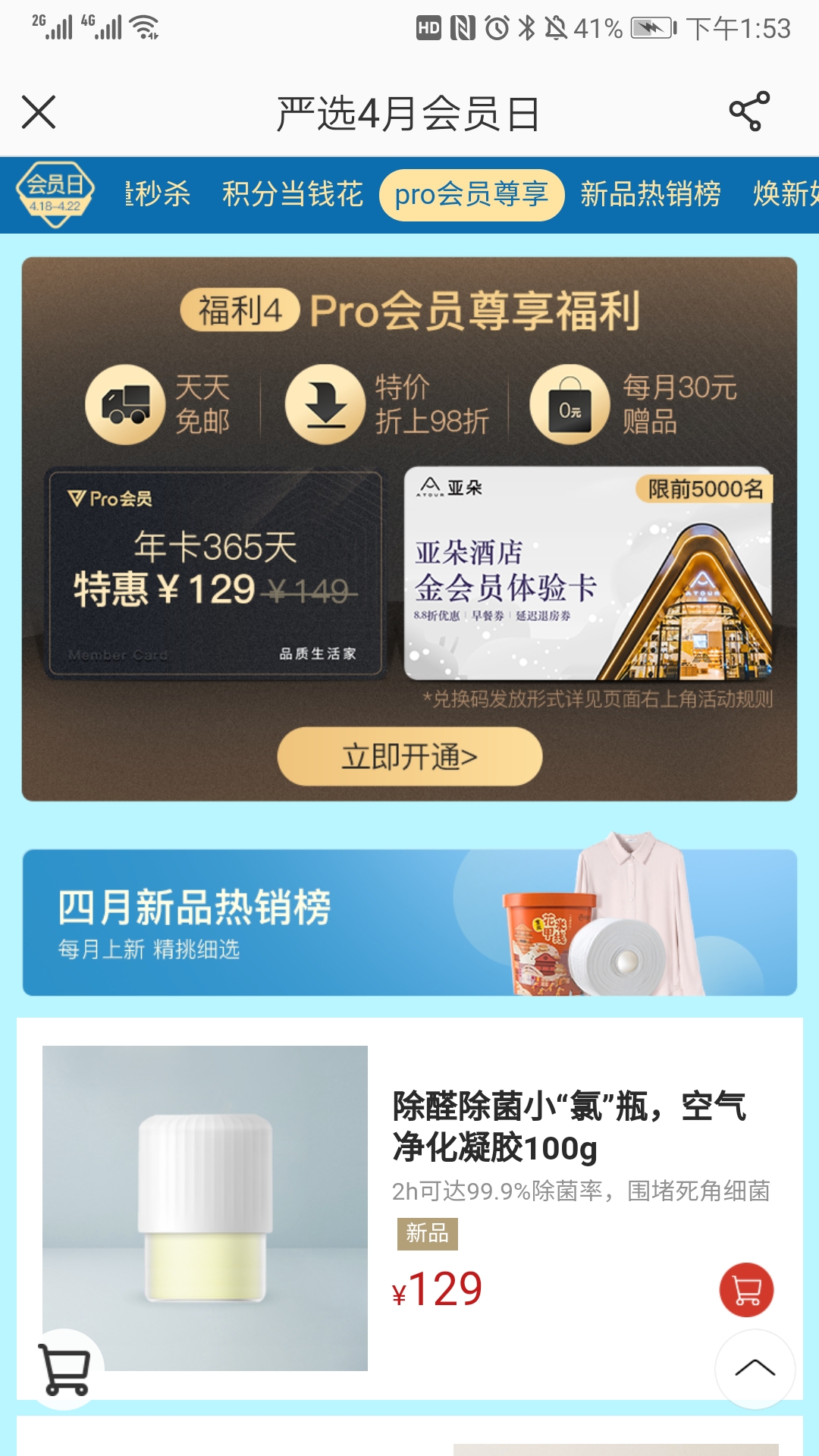The width and height of the screenshot is (819, 1456).
Task: Select the pro会员尊享 tab
Action: [x=472, y=194]
